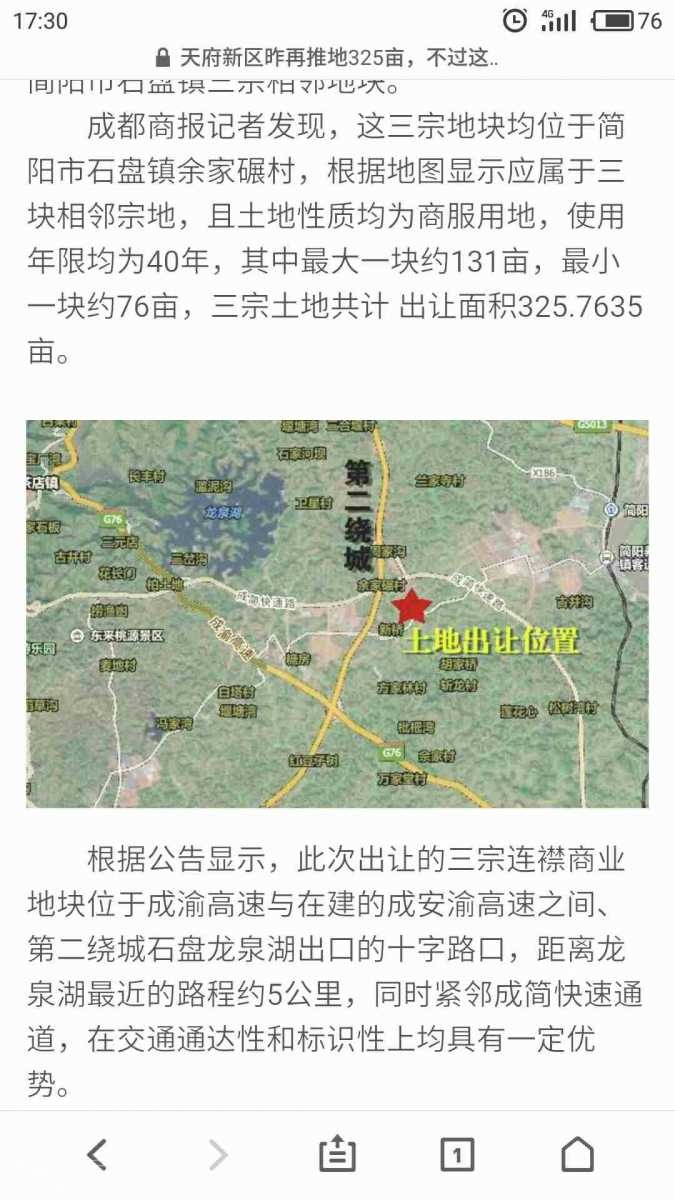675x1200 pixels.
Task: Open the tab switcher showing 1 tab
Action: pos(457,1155)
